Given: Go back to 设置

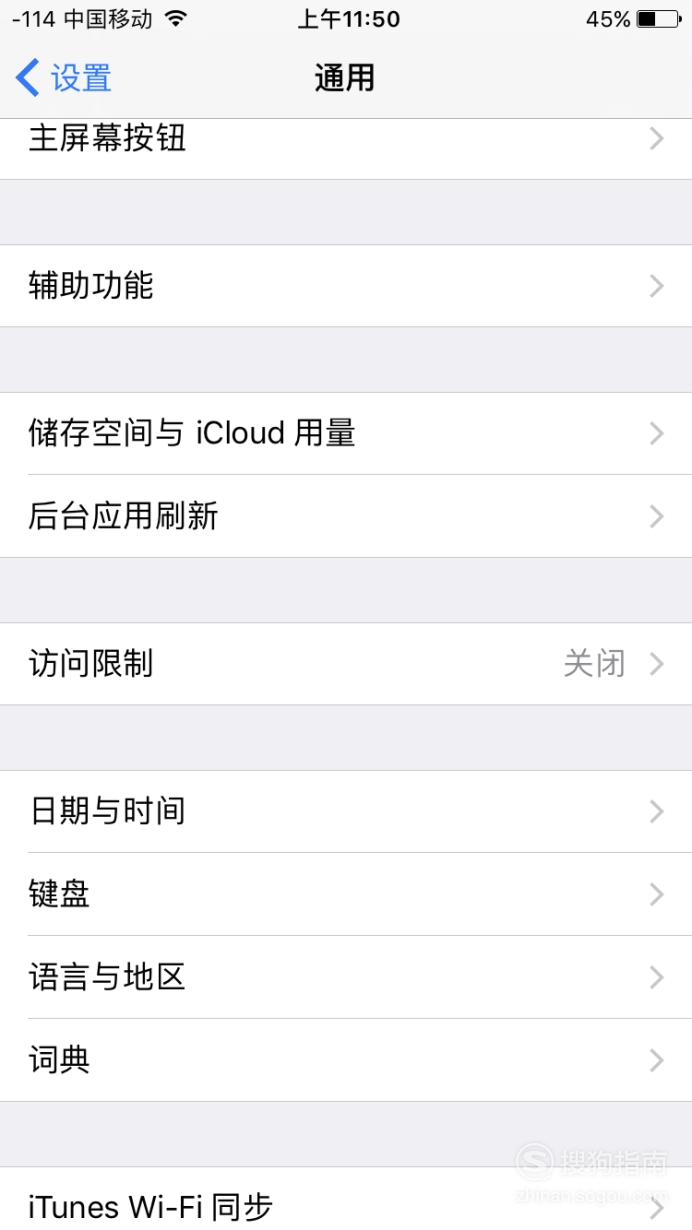Looking at the screenshot, I should tap(63, 78).
